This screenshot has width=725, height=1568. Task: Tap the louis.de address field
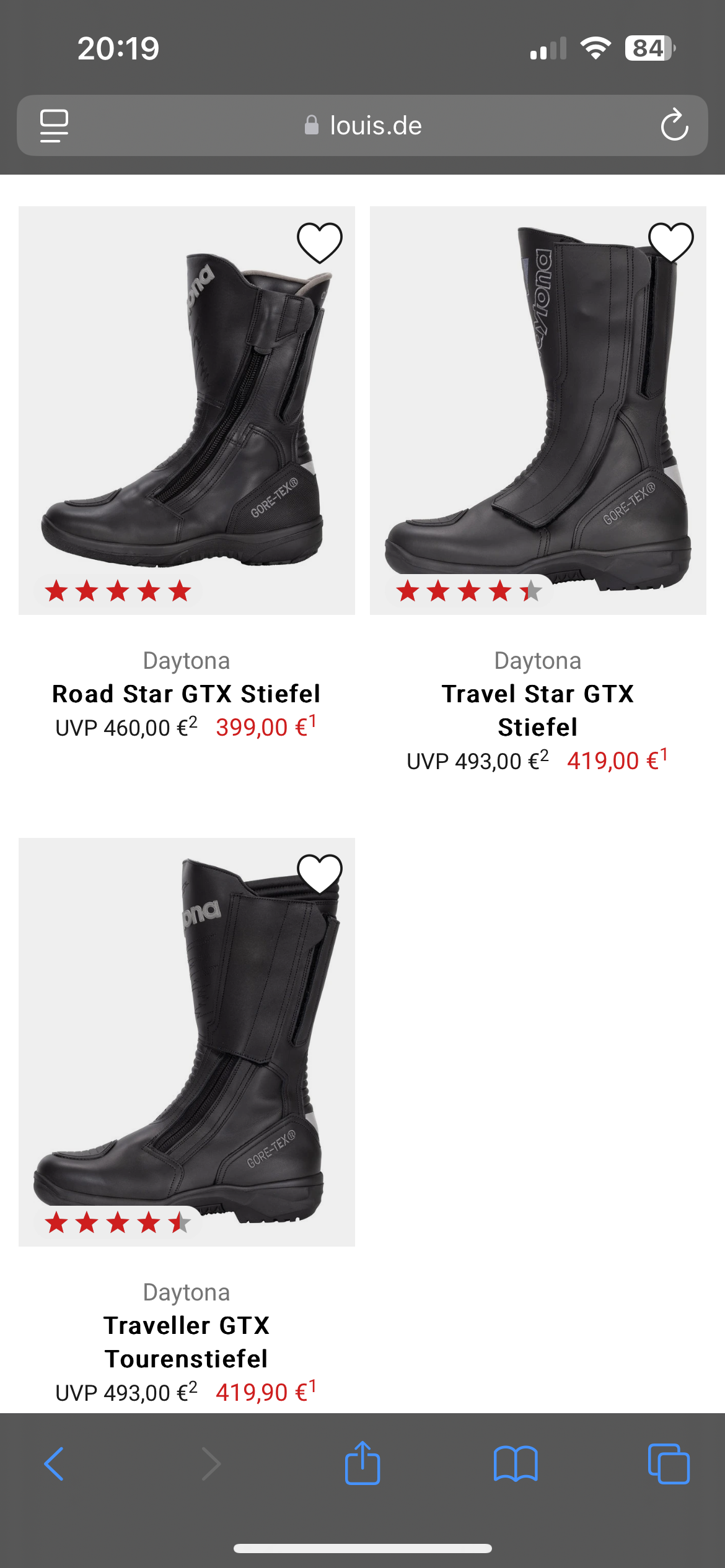[x=363, y=125]
